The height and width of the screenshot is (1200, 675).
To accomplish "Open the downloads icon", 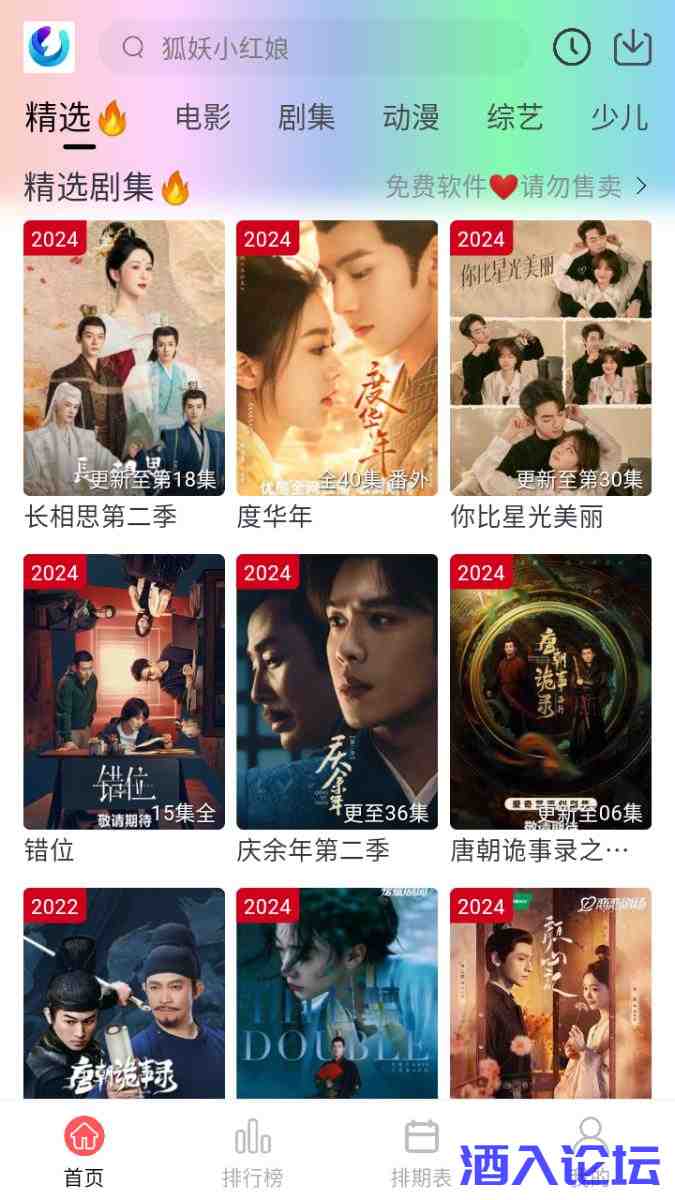I will [632, 47].
